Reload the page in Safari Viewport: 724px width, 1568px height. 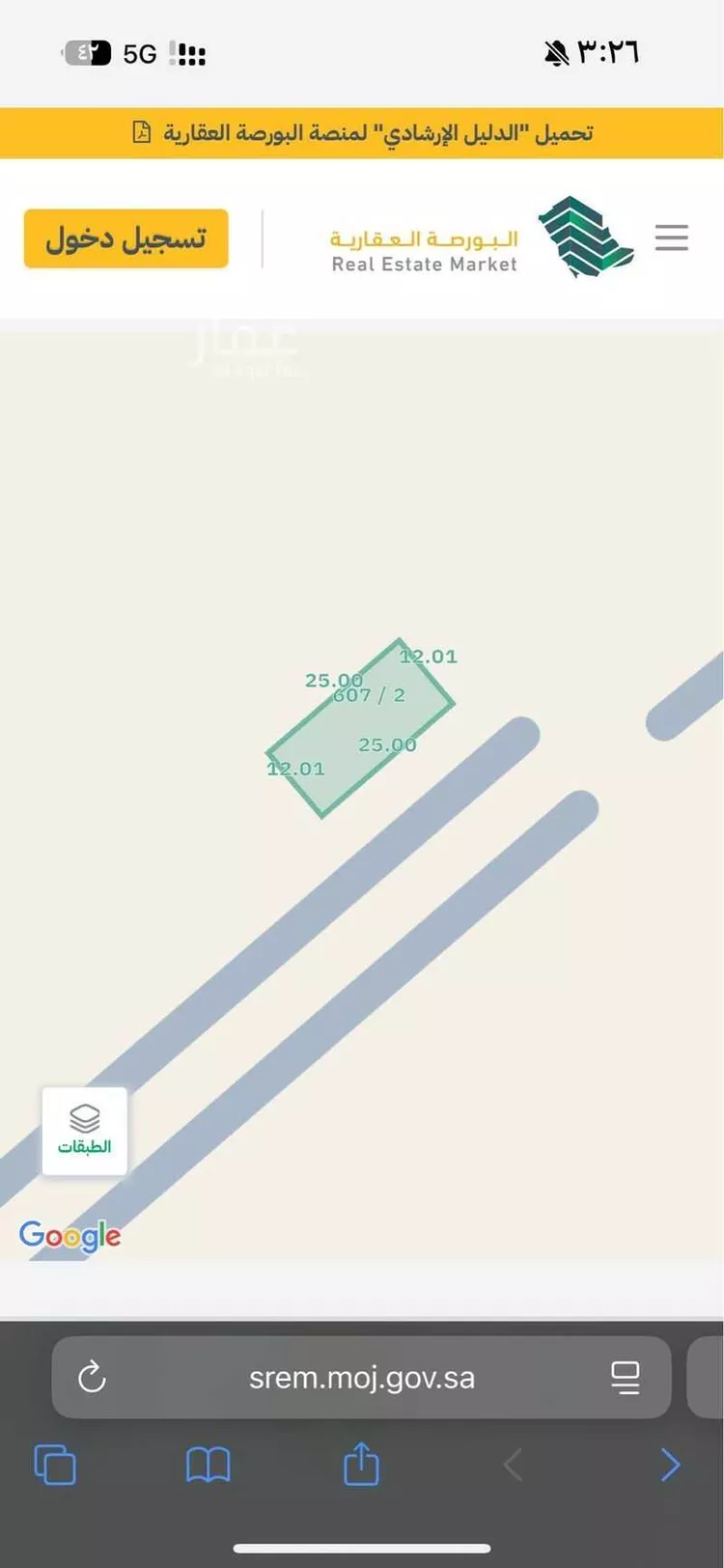pyautogui.click(x=93, y=1377)
